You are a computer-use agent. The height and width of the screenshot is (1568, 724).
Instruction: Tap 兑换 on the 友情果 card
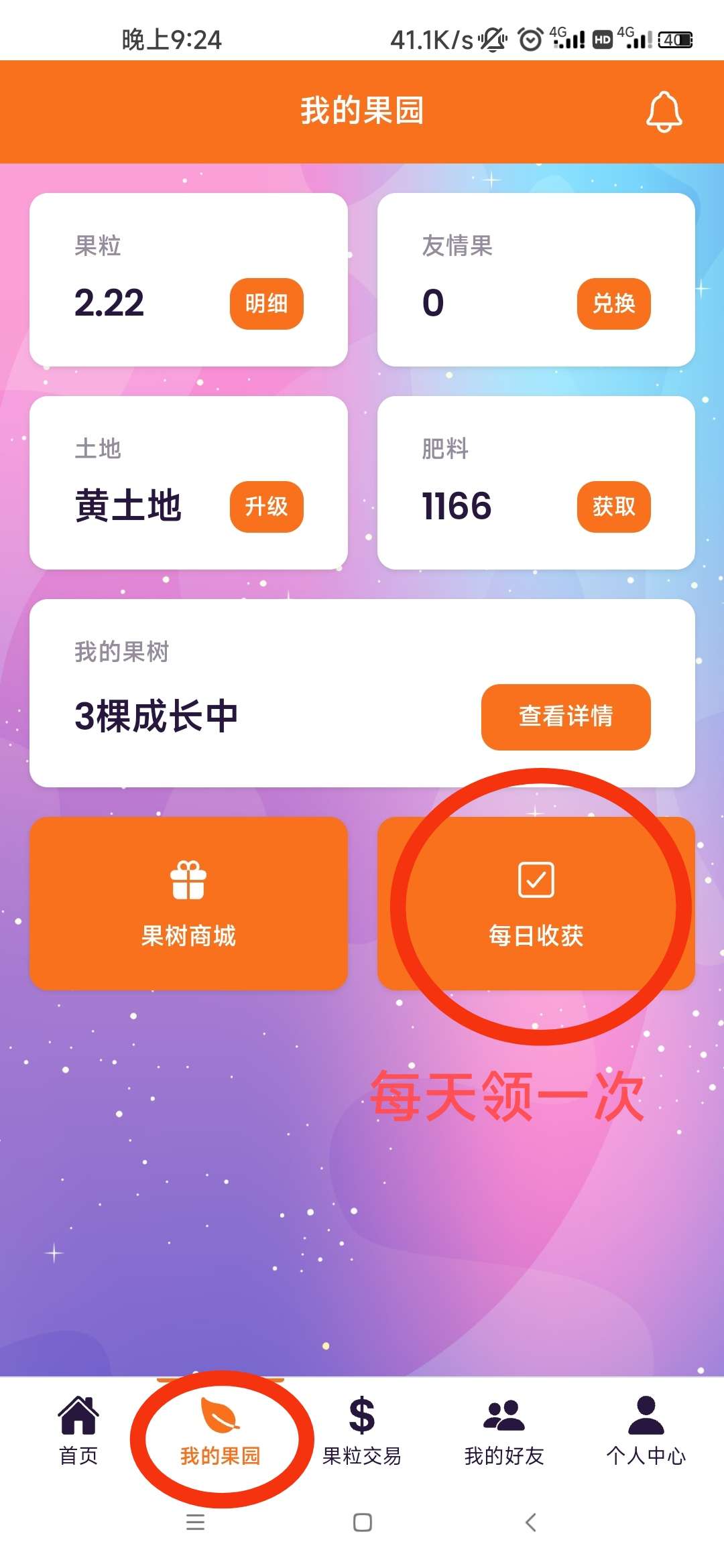click(613, 304)
